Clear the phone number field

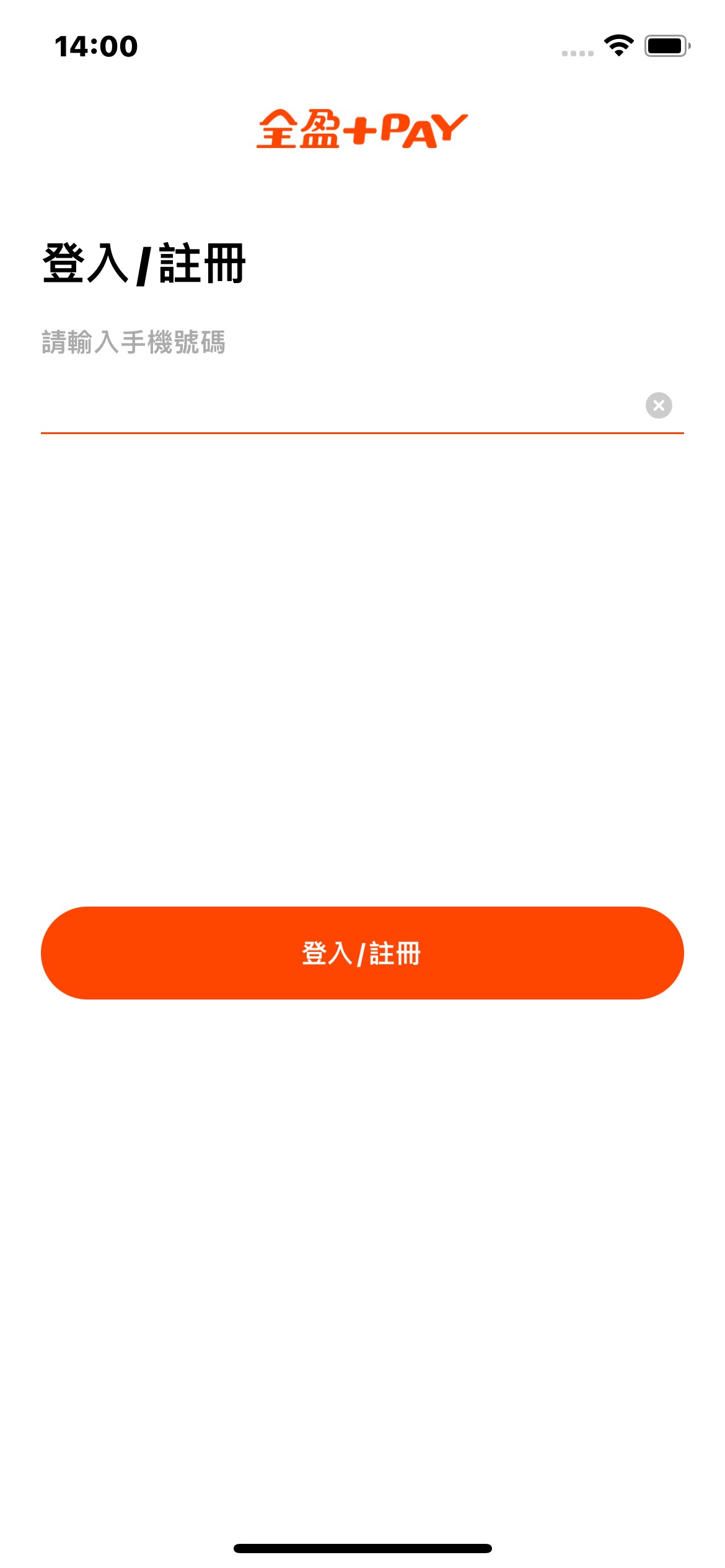(x=659, y=406)
